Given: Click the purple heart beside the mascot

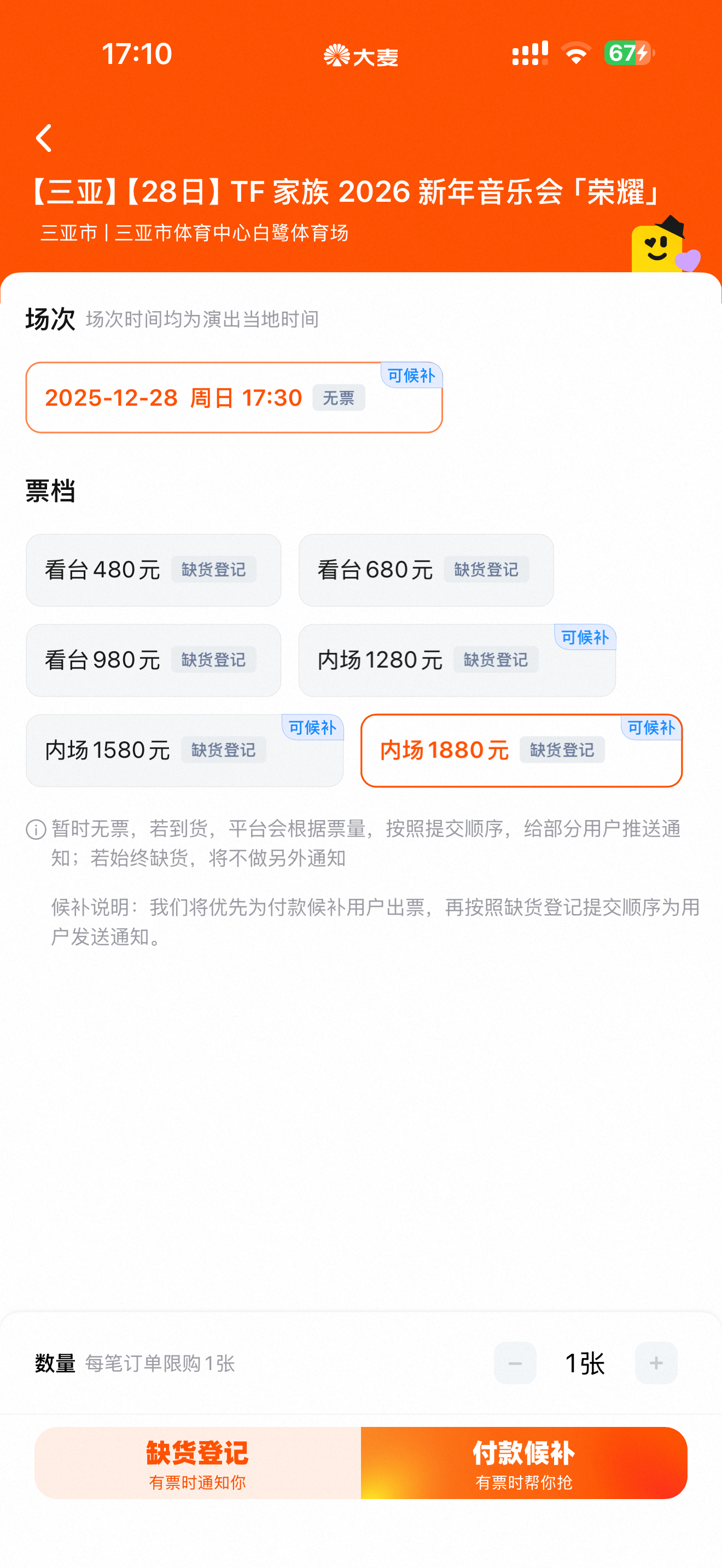Looking at the screenshot, I should point(689,259).
